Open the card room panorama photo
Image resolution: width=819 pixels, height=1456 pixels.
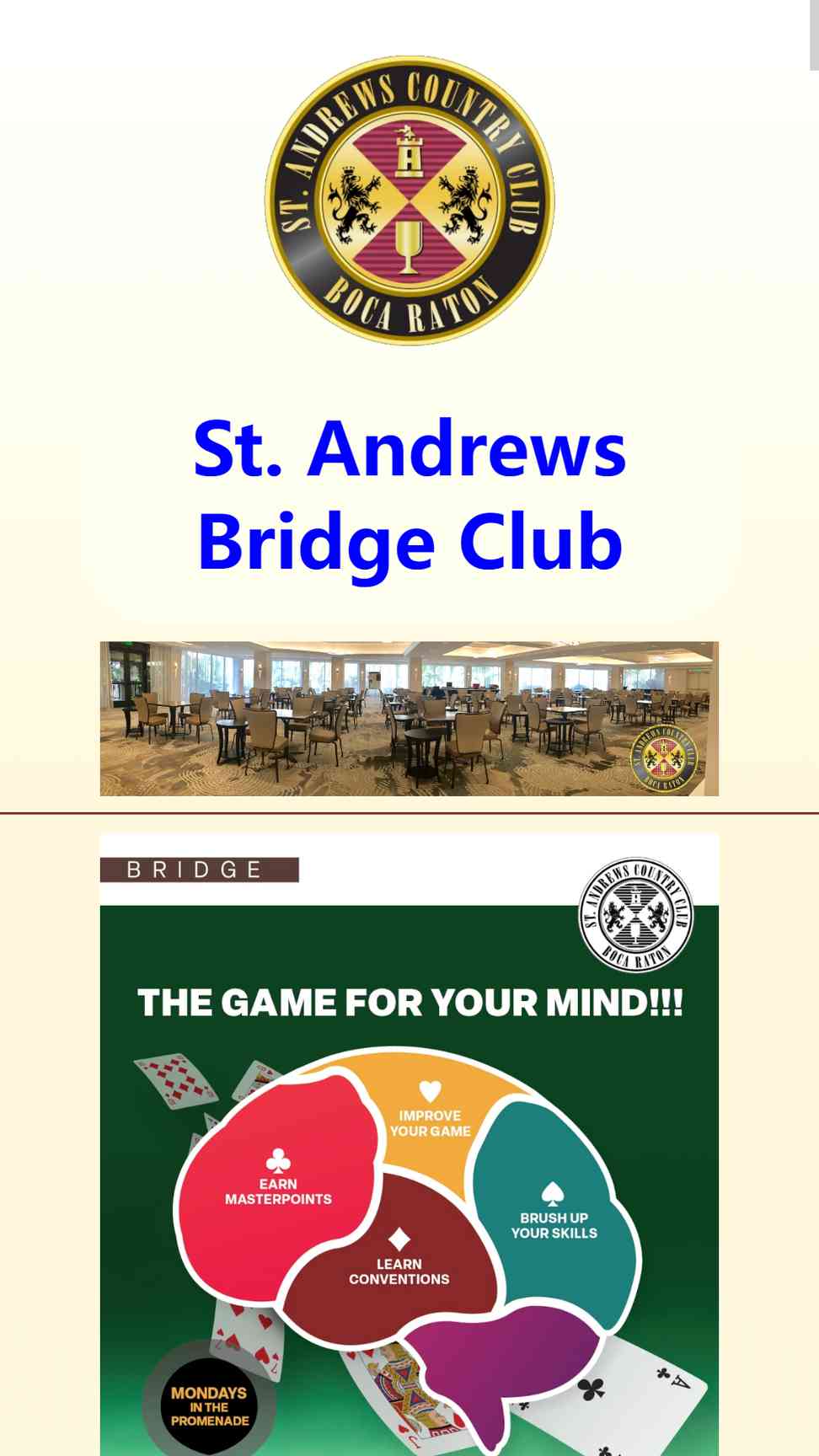point(409,719)
